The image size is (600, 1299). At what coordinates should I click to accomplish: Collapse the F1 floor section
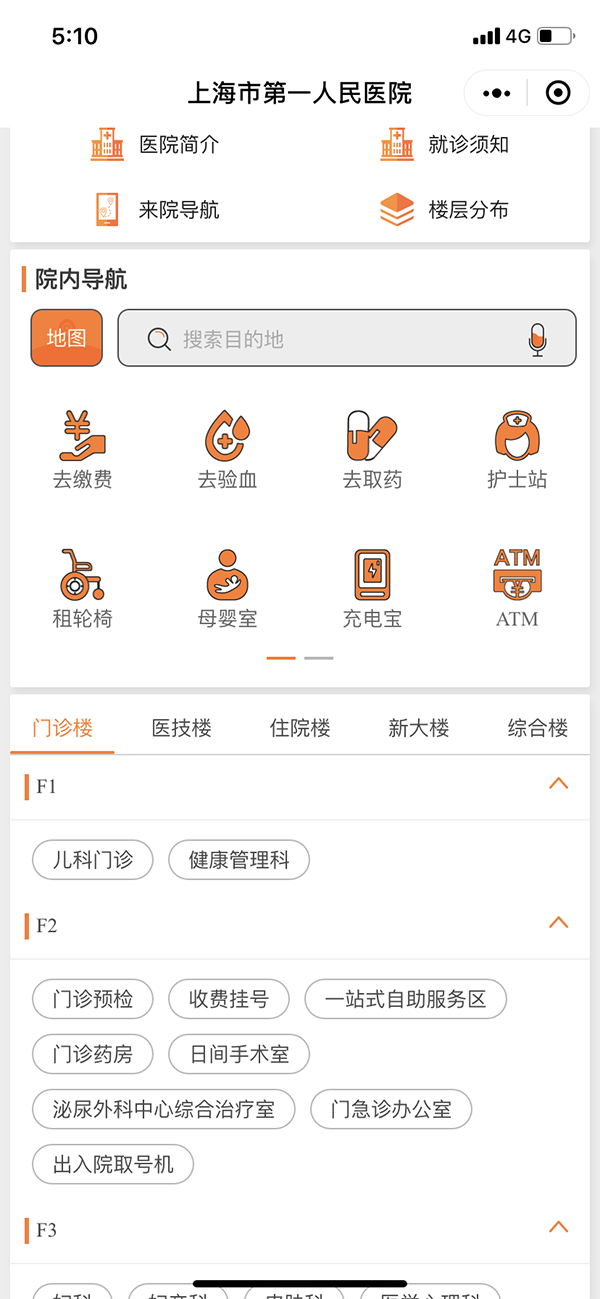(558, 785)
